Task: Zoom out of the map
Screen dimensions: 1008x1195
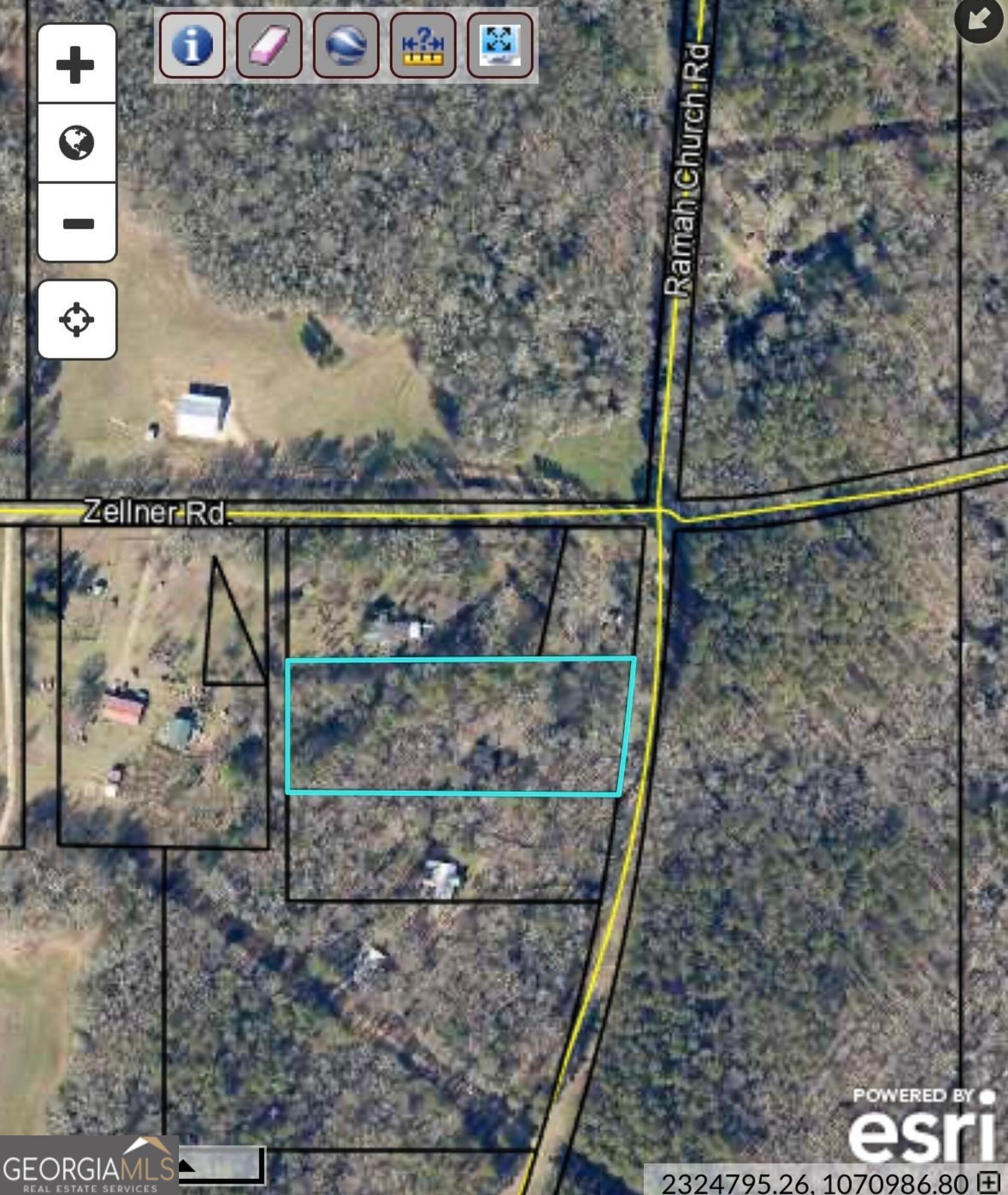Action: pos(77,223)
